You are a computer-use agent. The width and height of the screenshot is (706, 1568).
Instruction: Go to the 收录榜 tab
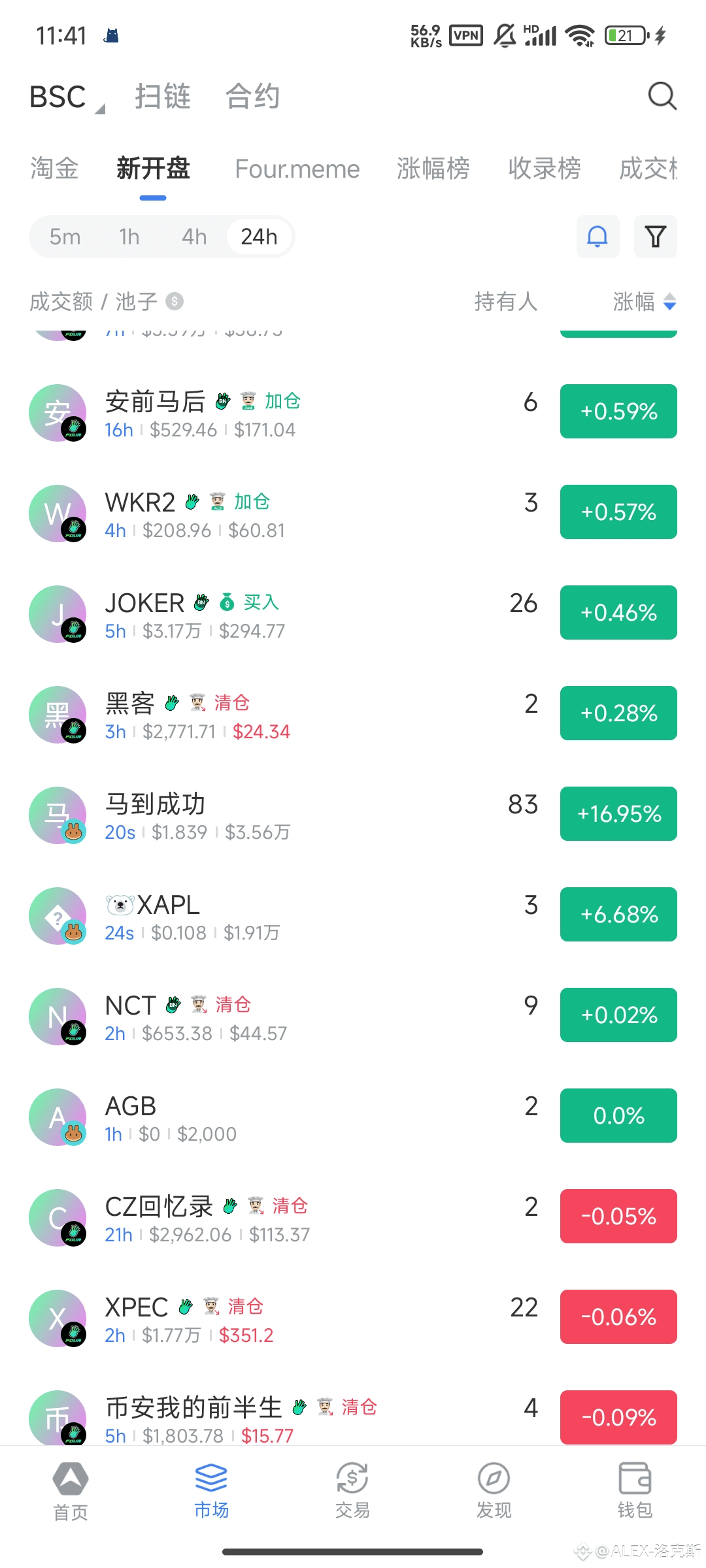coord(544,169)
